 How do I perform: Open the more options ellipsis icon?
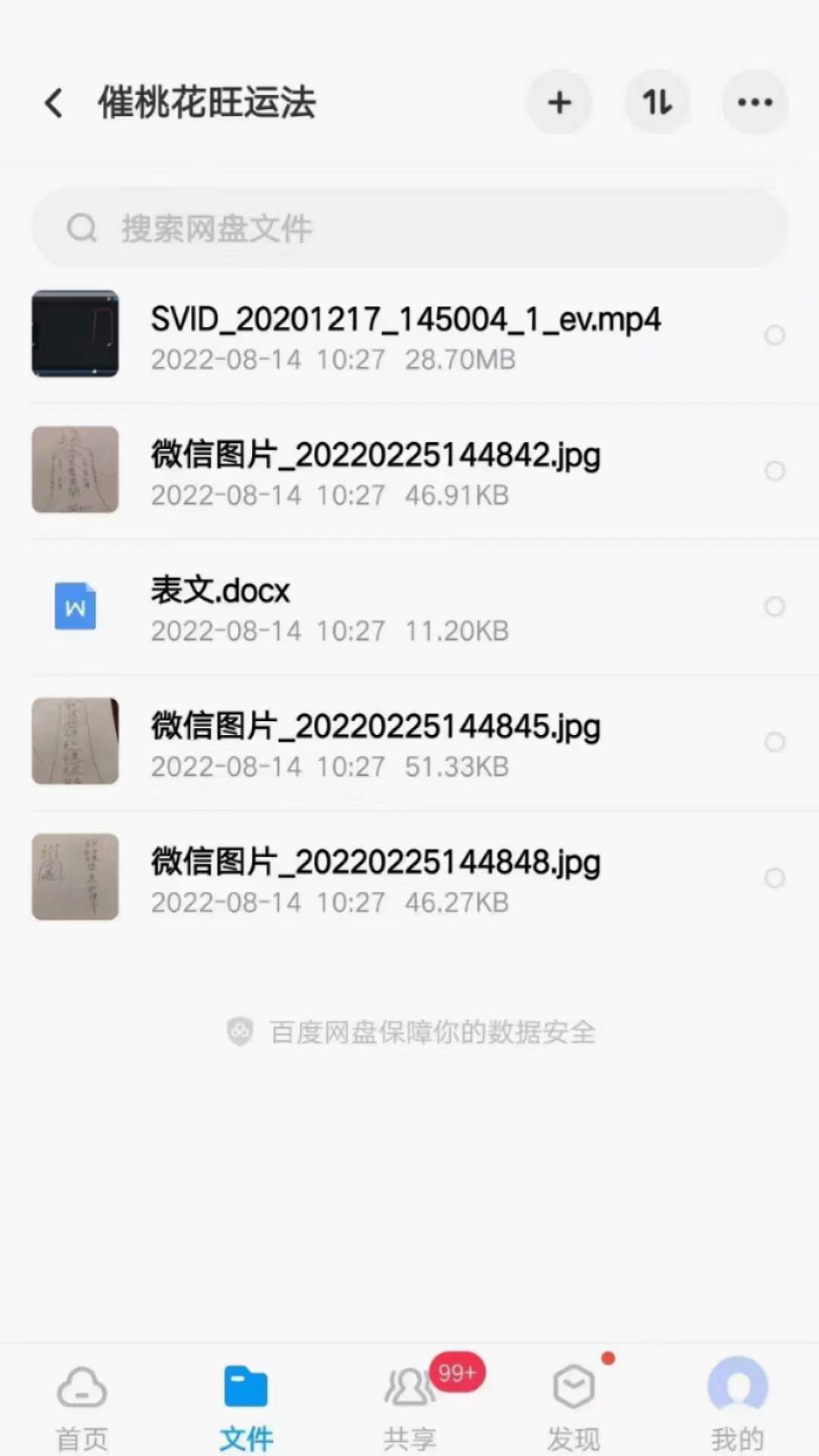[755, 102]
